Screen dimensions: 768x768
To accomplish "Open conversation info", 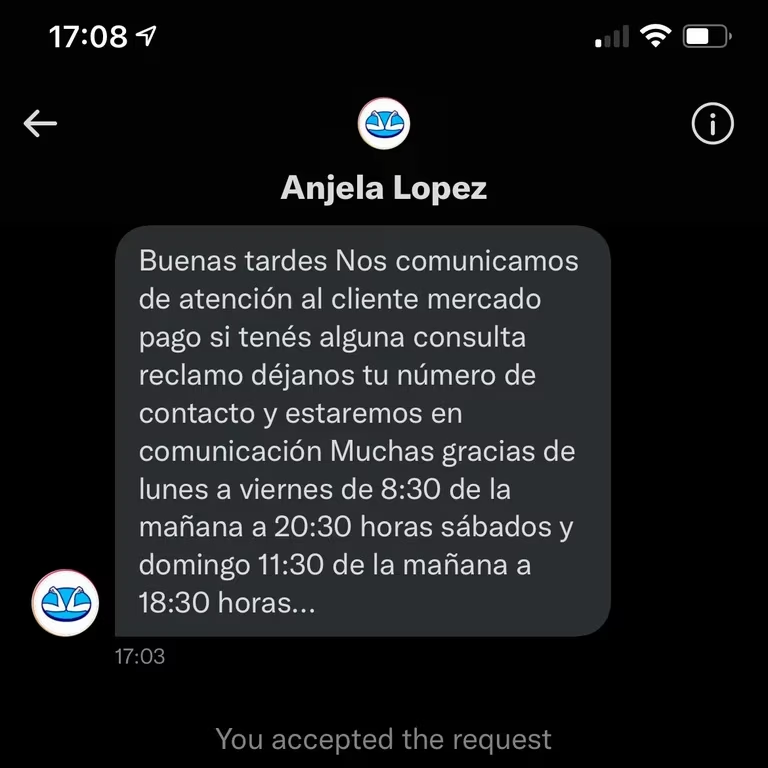I will pos(712,124).
